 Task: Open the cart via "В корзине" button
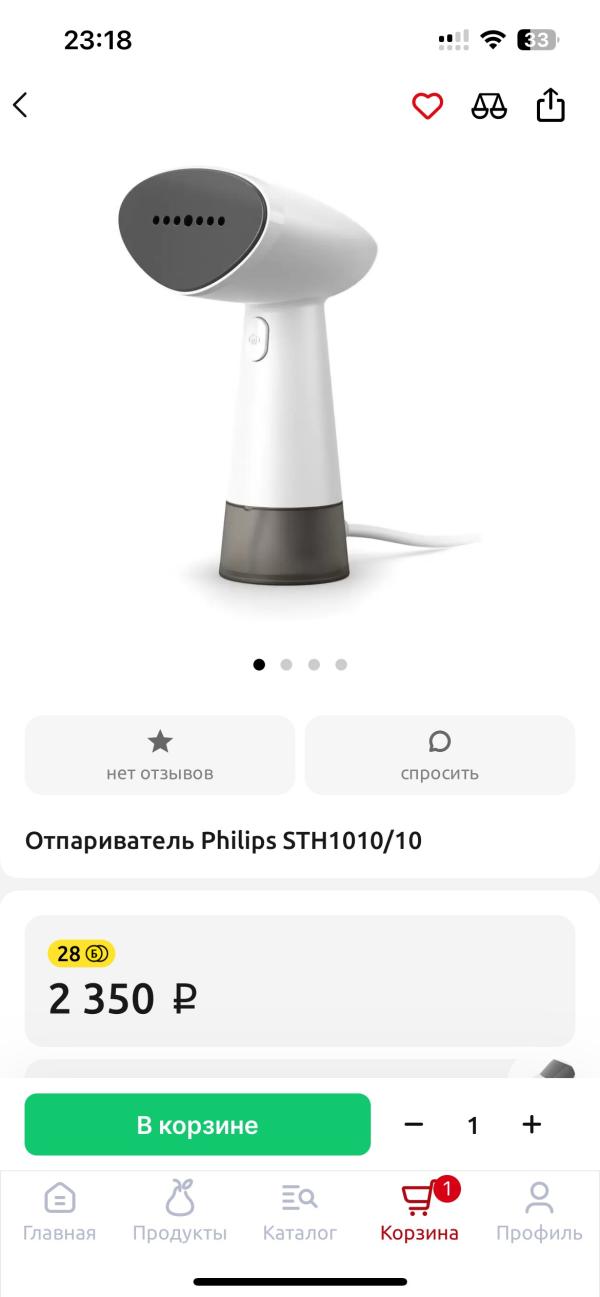pos(197,1125)
